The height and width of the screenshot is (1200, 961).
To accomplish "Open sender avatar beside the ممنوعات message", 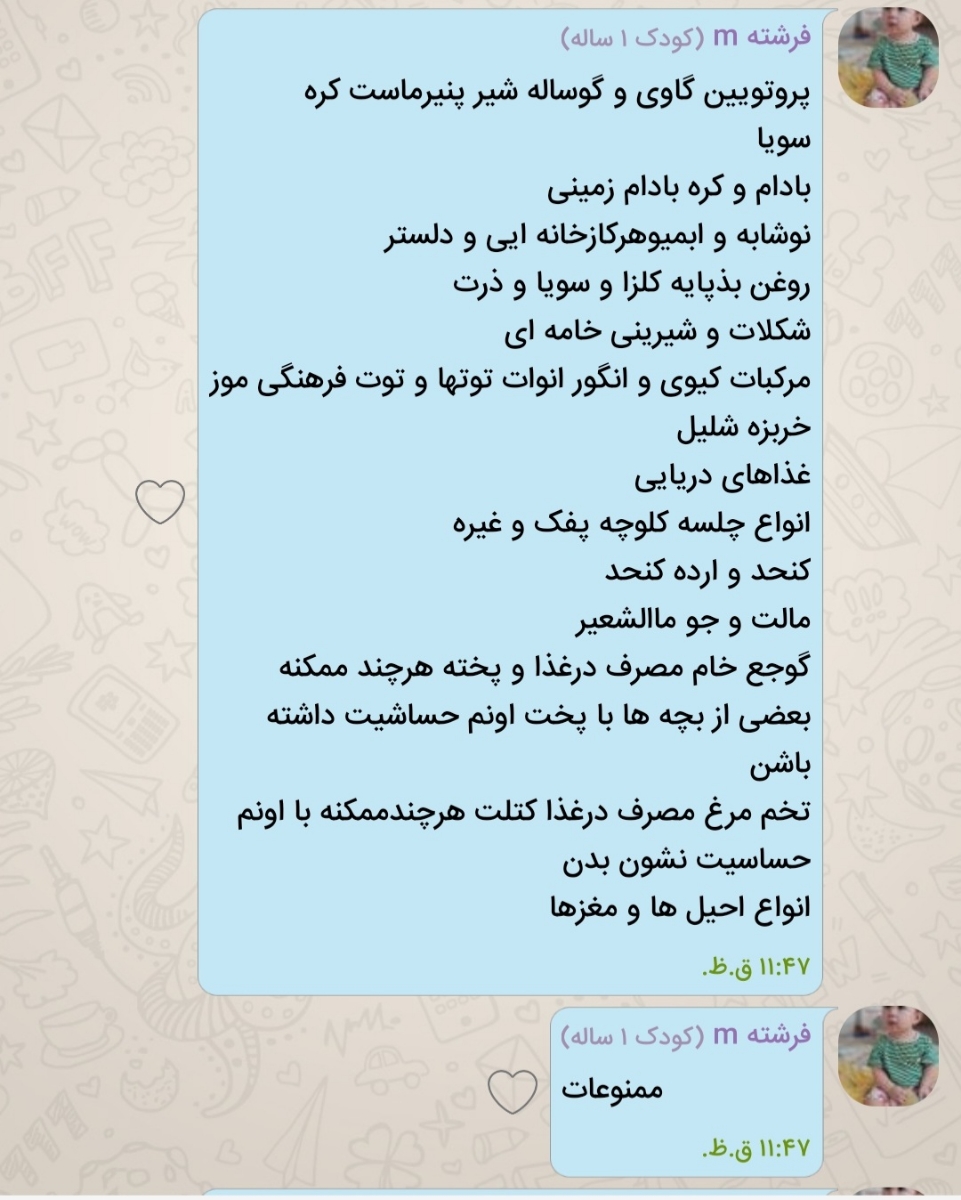I will [x=888, y=1055].
